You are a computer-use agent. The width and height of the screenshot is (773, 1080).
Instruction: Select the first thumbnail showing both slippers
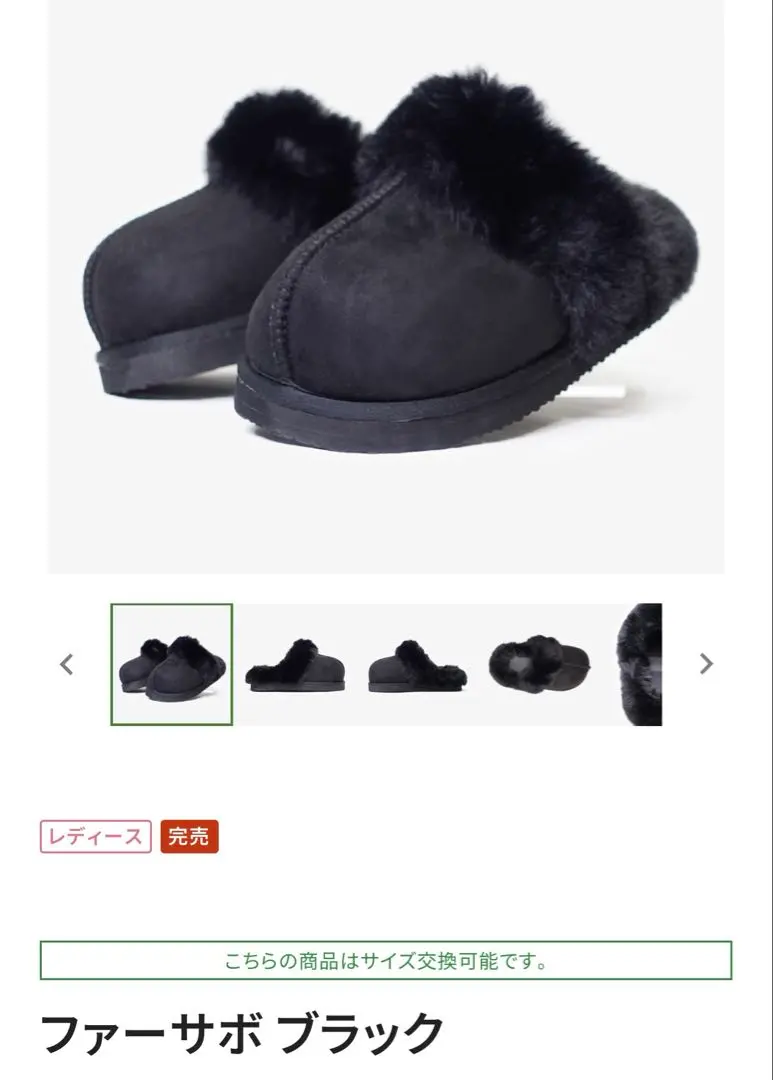coord(171,664)
